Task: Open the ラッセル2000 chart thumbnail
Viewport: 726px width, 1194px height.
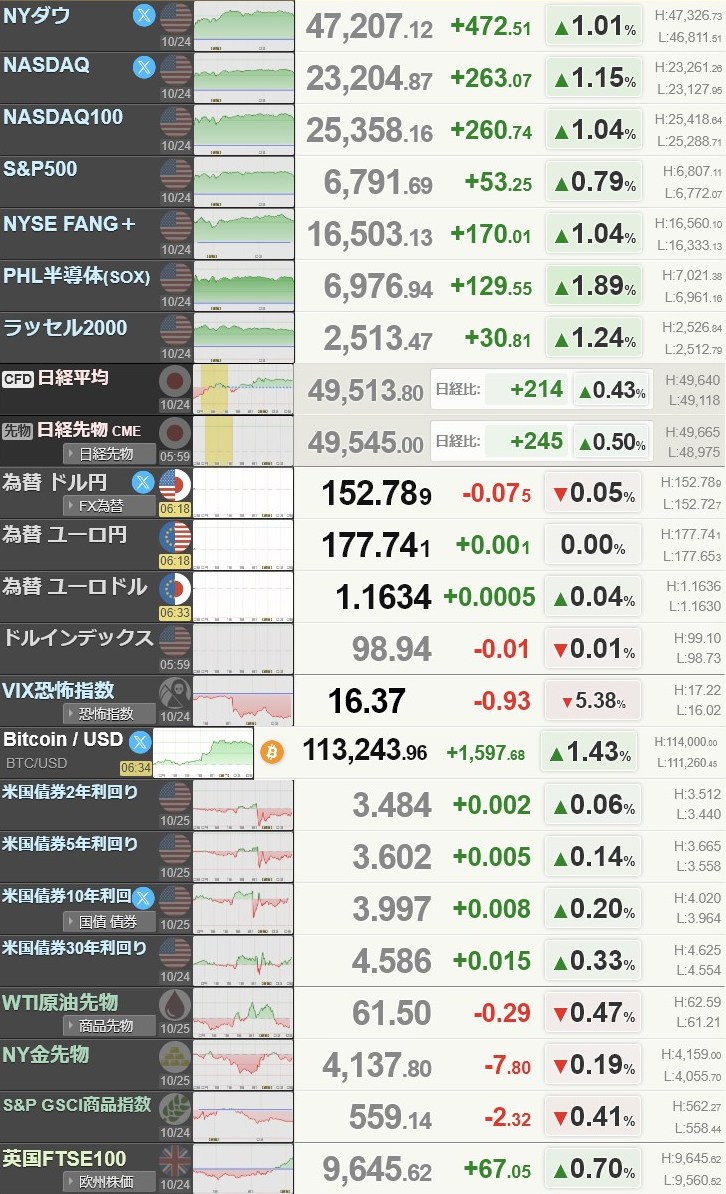Action: click(244, 337)
